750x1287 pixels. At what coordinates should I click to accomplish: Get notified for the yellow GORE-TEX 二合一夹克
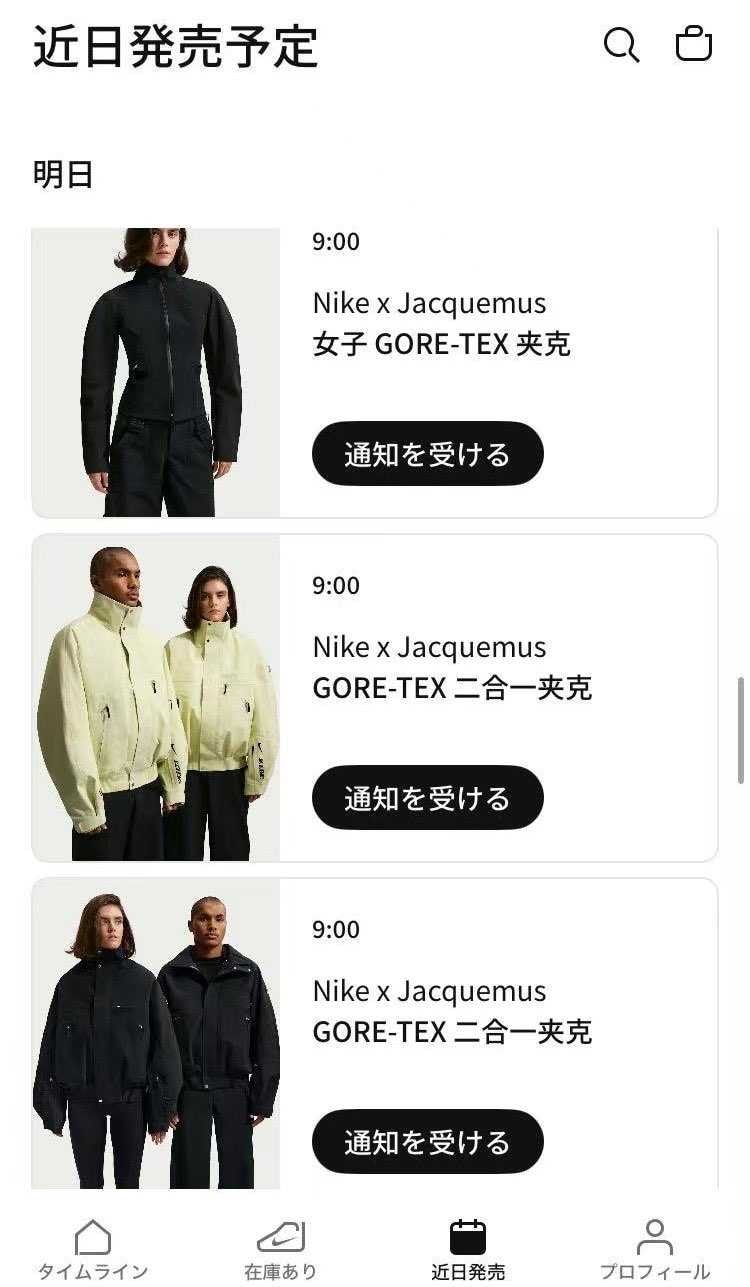click(427, 798)
